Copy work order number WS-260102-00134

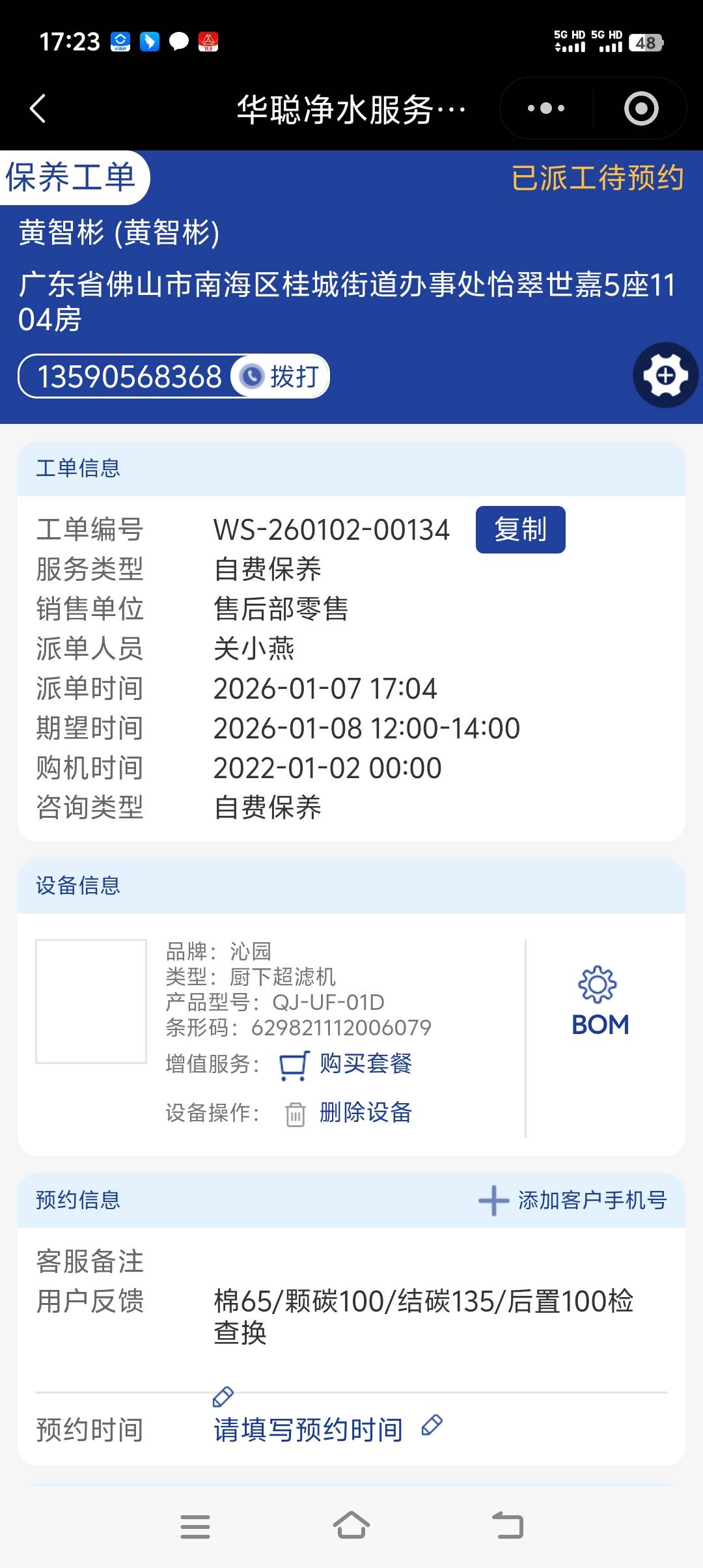[520, 529]
